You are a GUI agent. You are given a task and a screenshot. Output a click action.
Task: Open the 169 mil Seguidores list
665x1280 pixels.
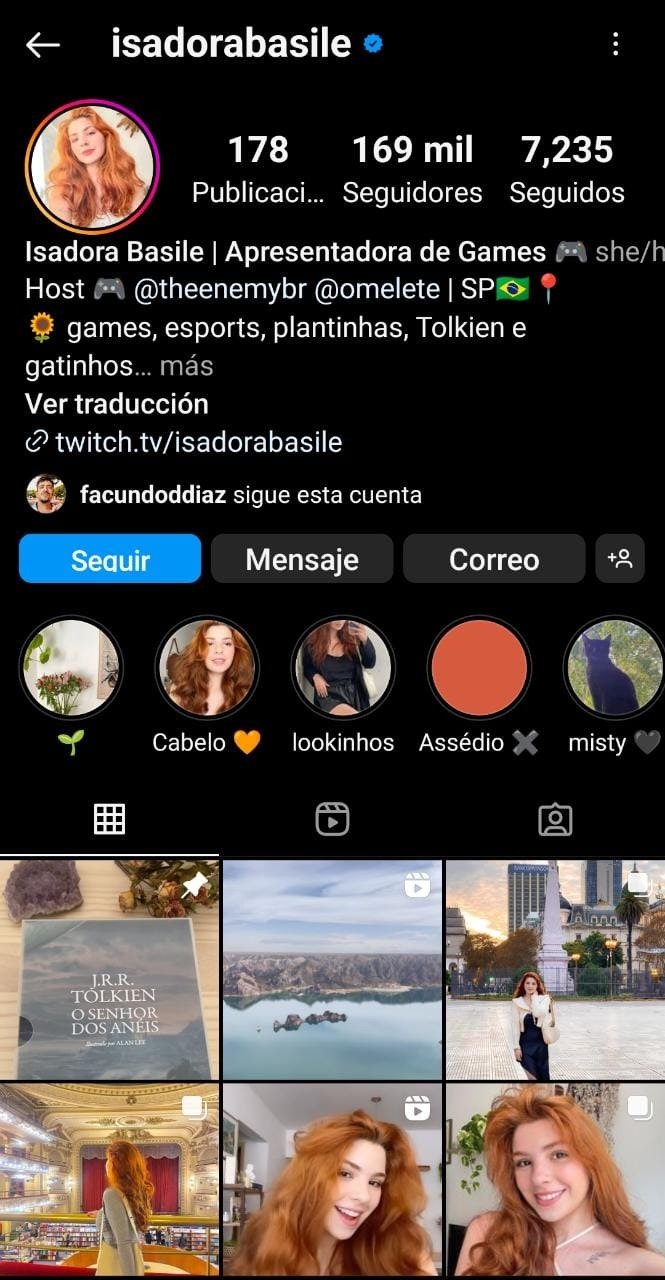tap(412, 168)
